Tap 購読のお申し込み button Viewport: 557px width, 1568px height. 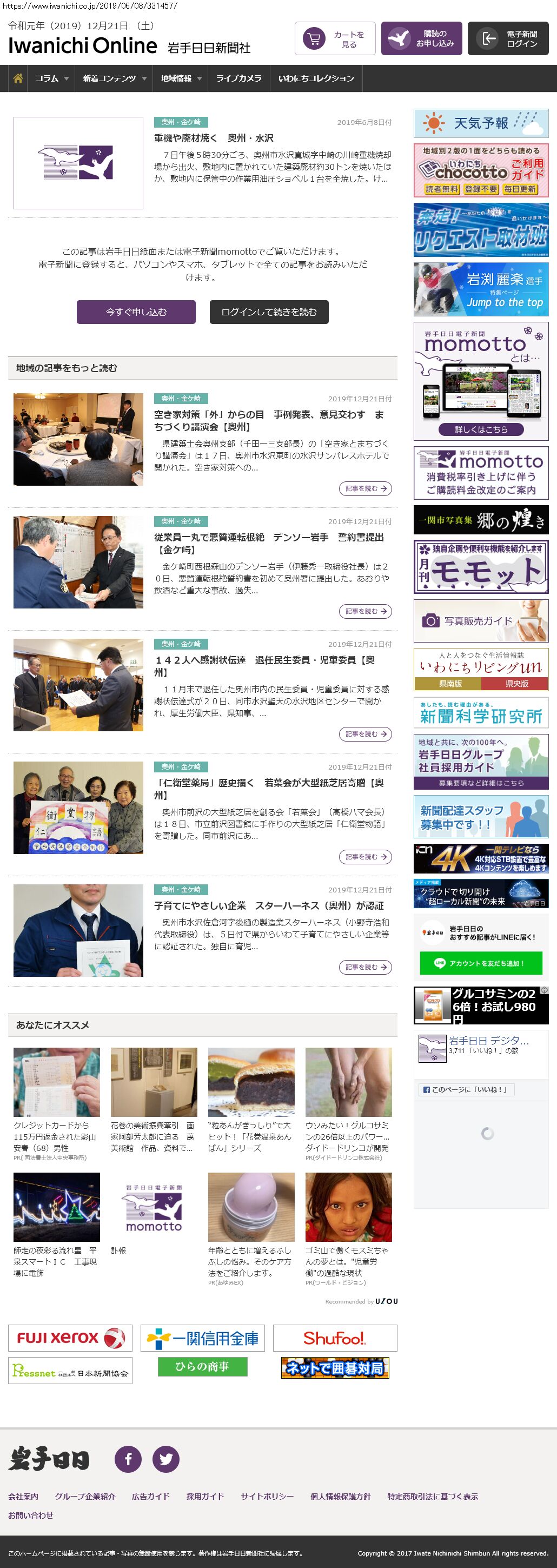point(421,39)
